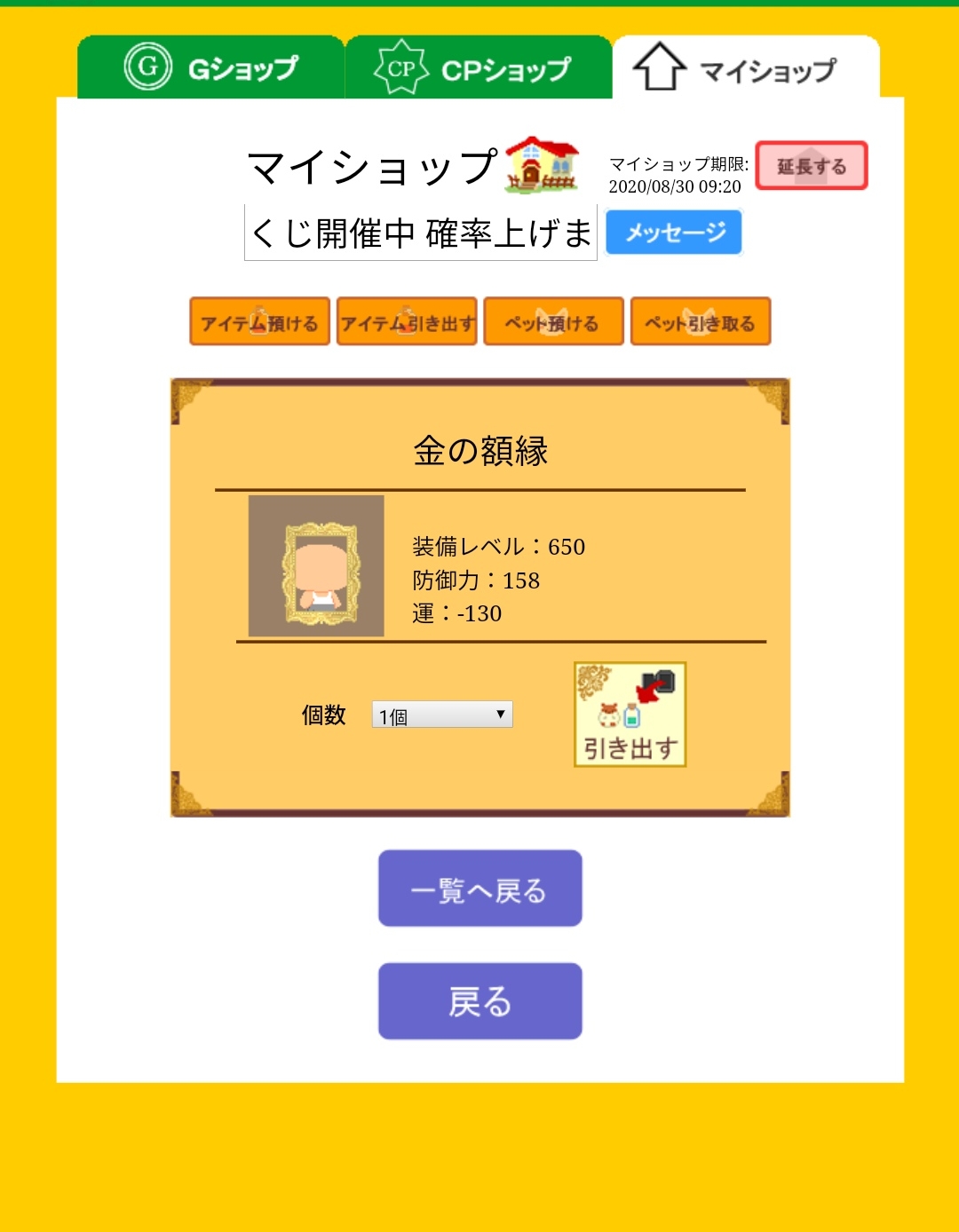Return to list via 一覧へ戻る
Screen dimensions: 959x1232
coord(479,888)
